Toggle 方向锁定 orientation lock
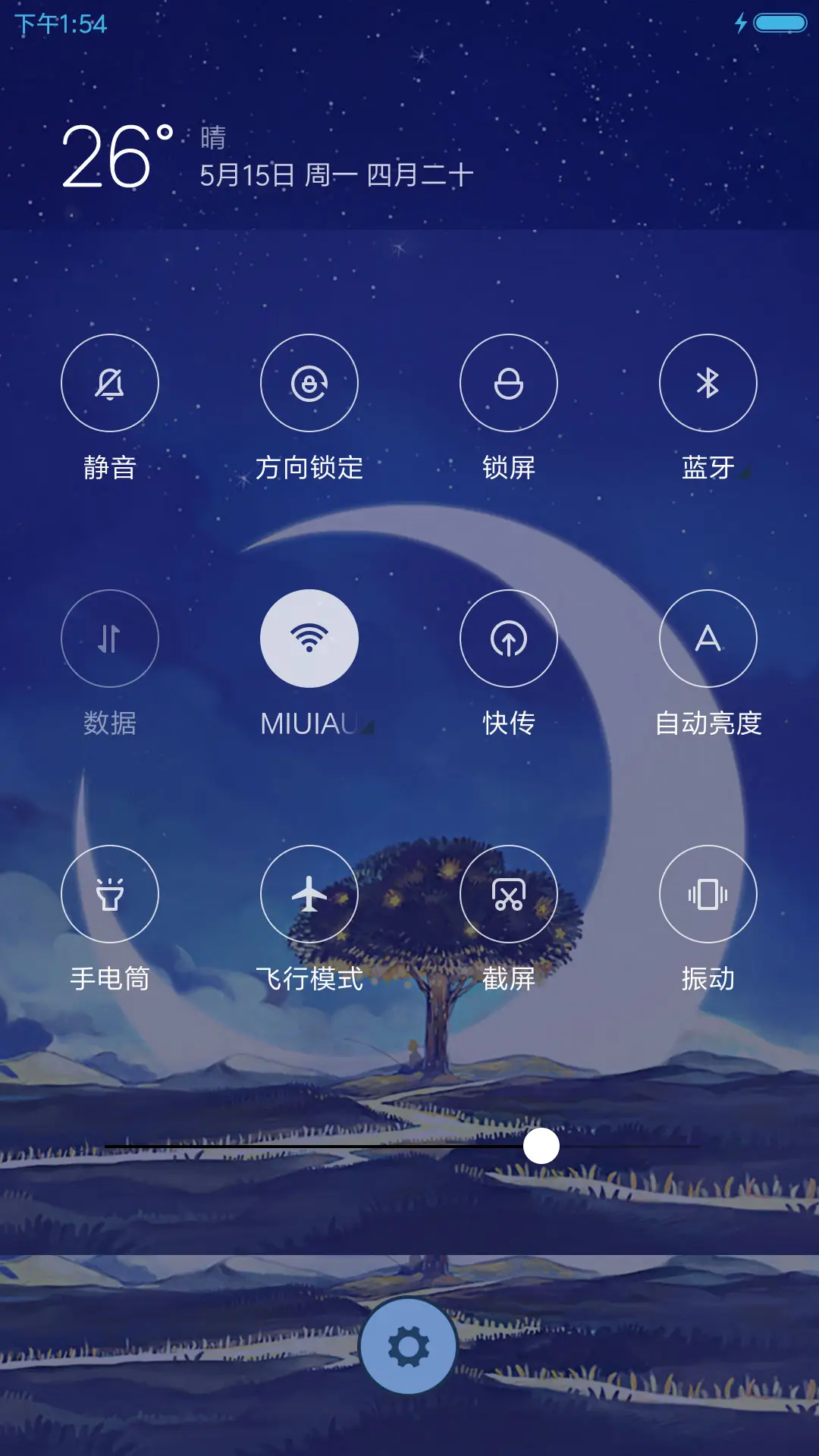Screen dimensions: 819x1456 point(309,383)
